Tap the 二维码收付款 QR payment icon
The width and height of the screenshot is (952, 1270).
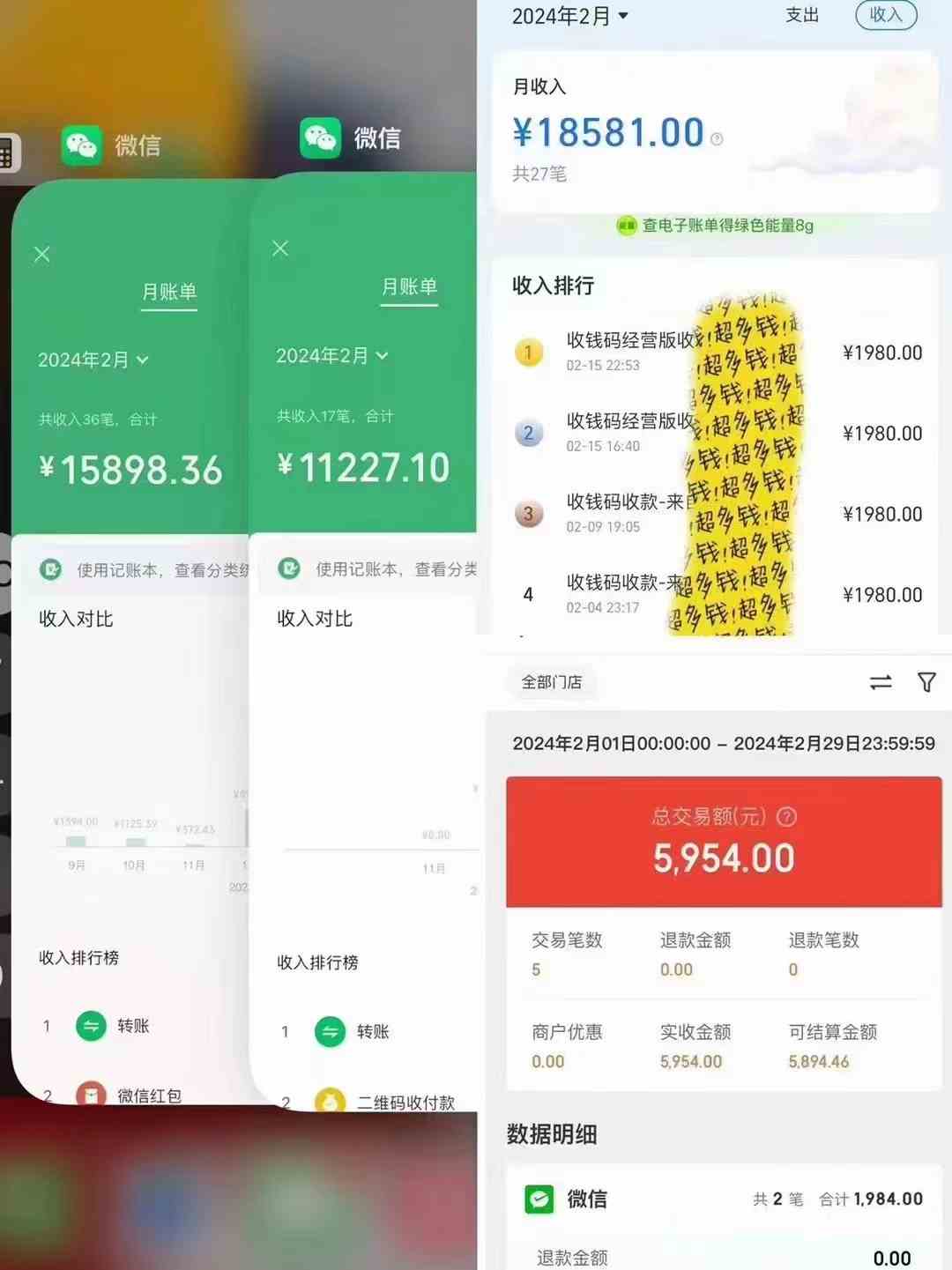pos(329,1101)
